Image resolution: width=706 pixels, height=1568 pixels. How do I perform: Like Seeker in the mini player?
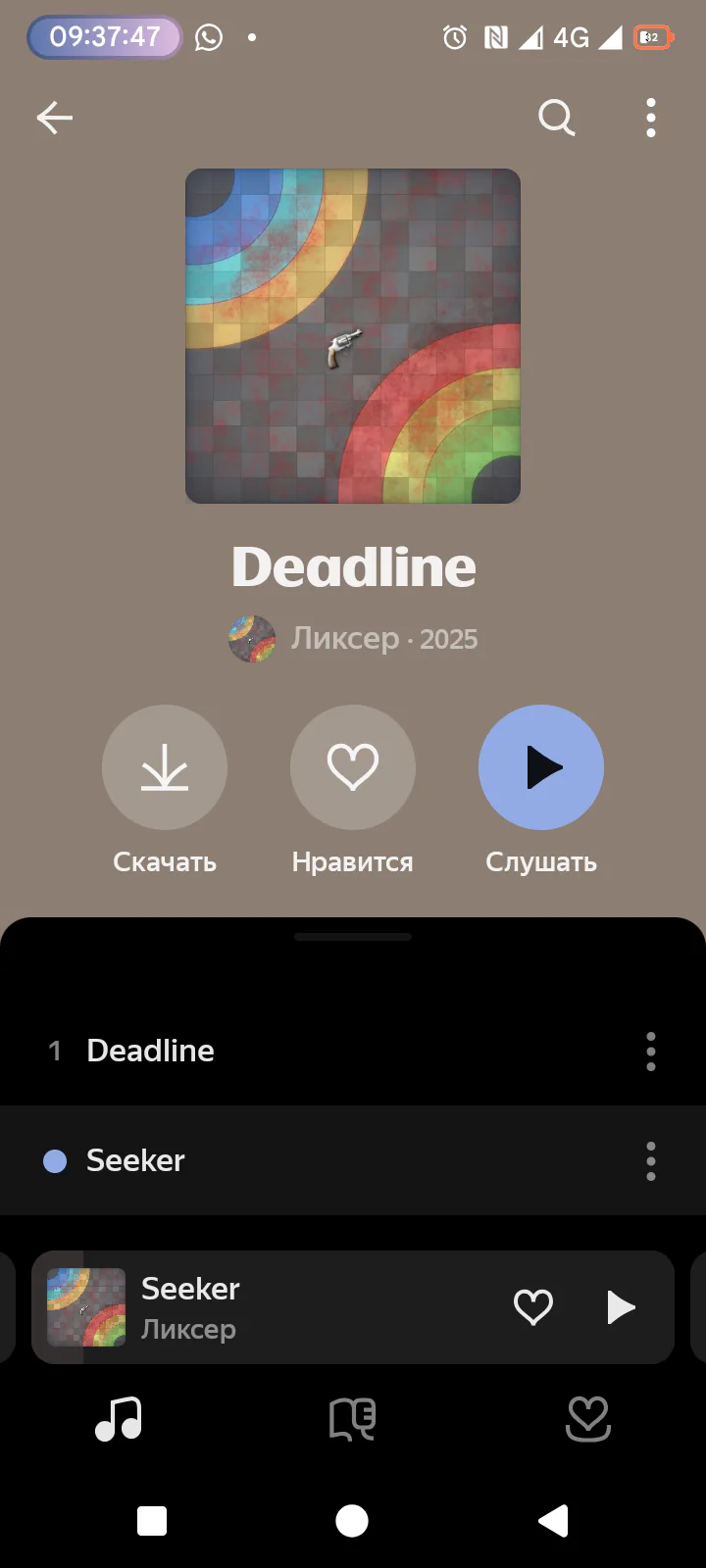pyautogui.click(x=533, y=1307)
